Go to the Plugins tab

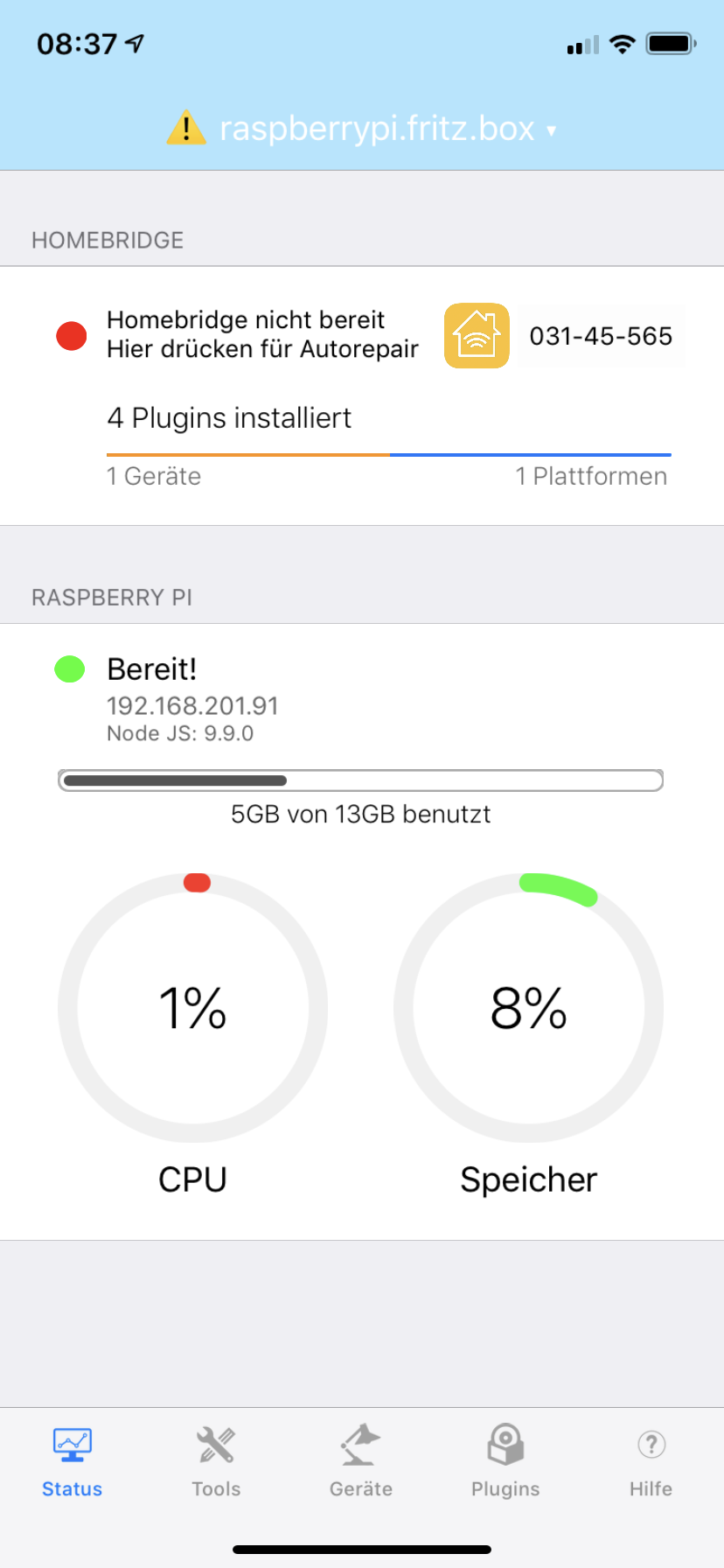pyautogui.click(x=505, y=1462)
